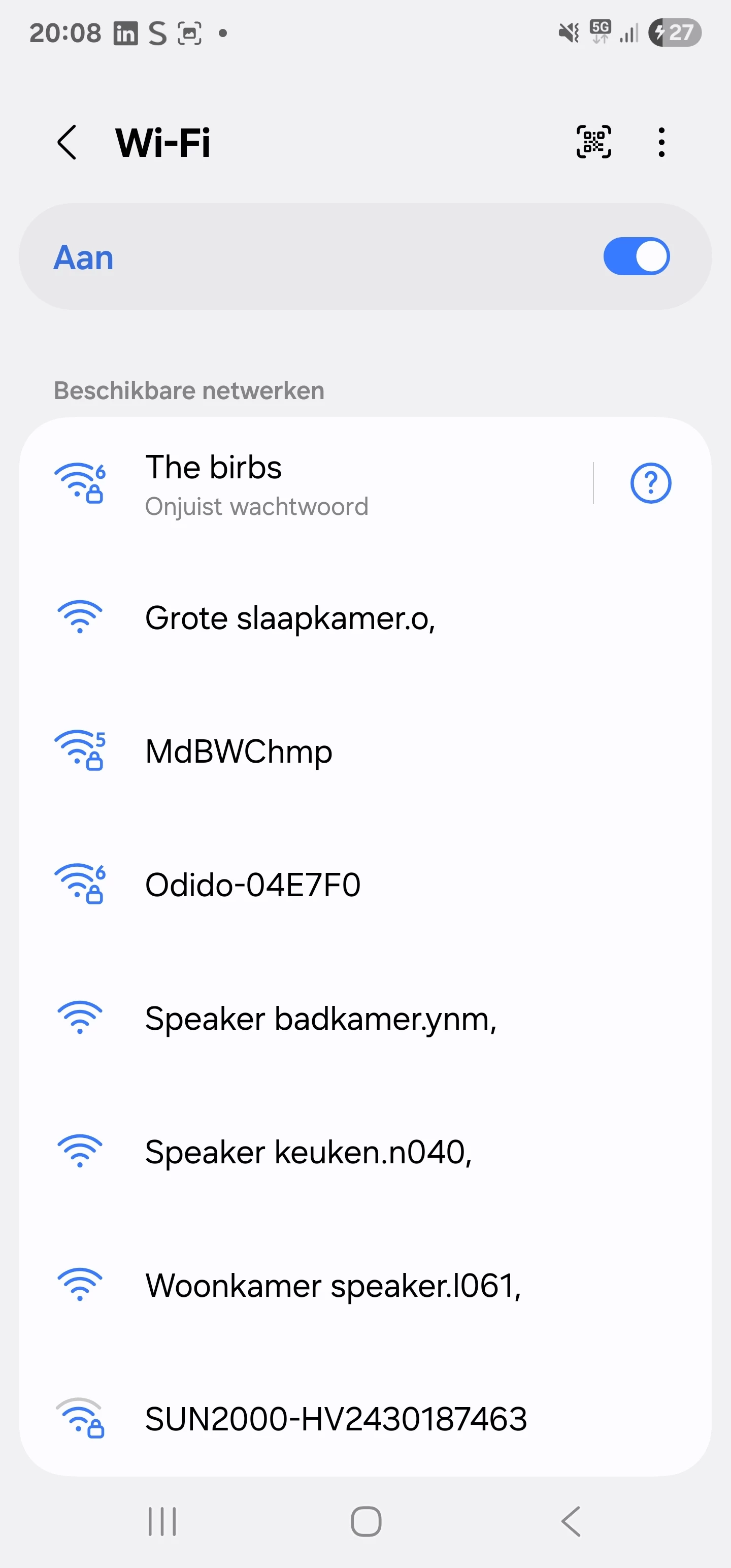Screen dimensions: 731x1568
Task: Open help icon for The birbs
Action: (x=650, y=483)
